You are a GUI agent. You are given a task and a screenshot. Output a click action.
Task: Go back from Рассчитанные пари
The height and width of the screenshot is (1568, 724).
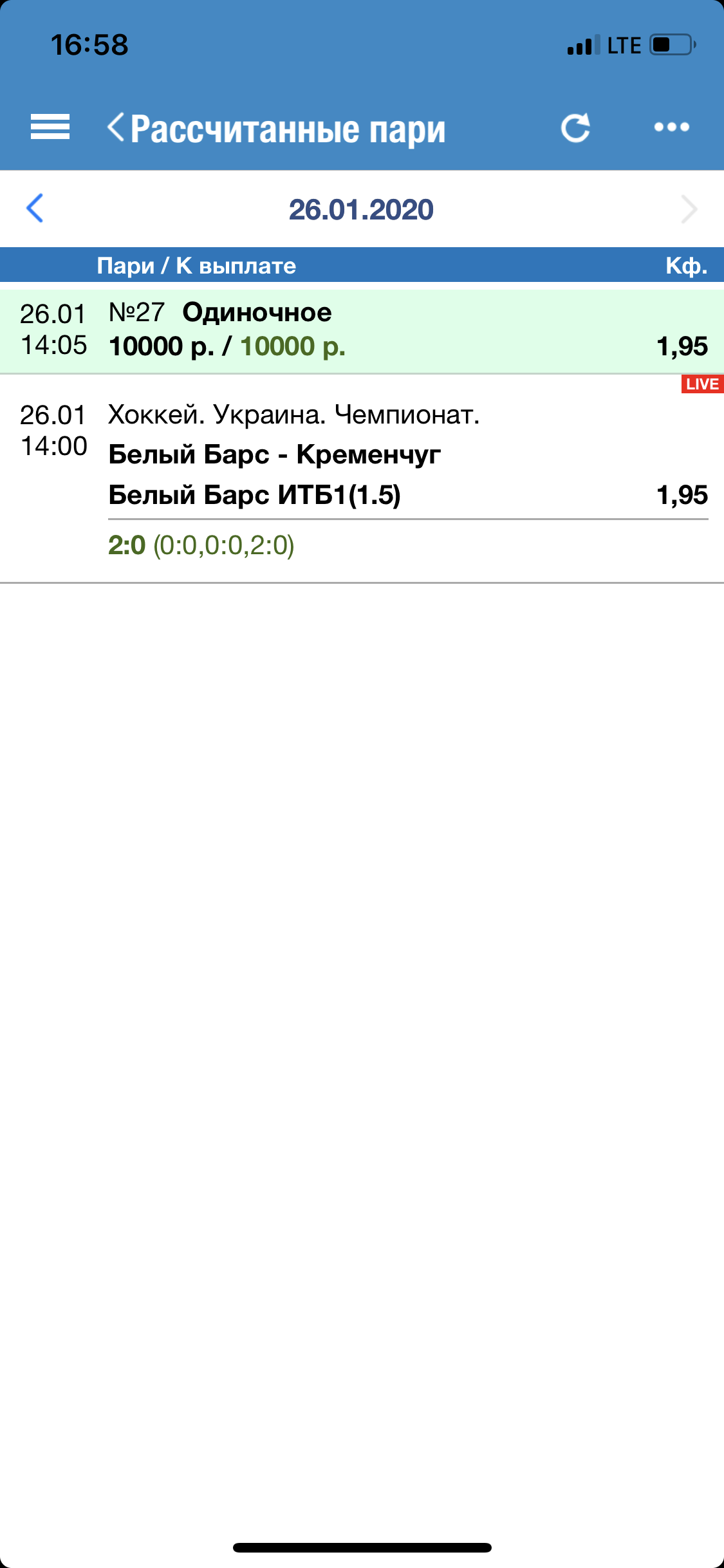pos(116,127)
